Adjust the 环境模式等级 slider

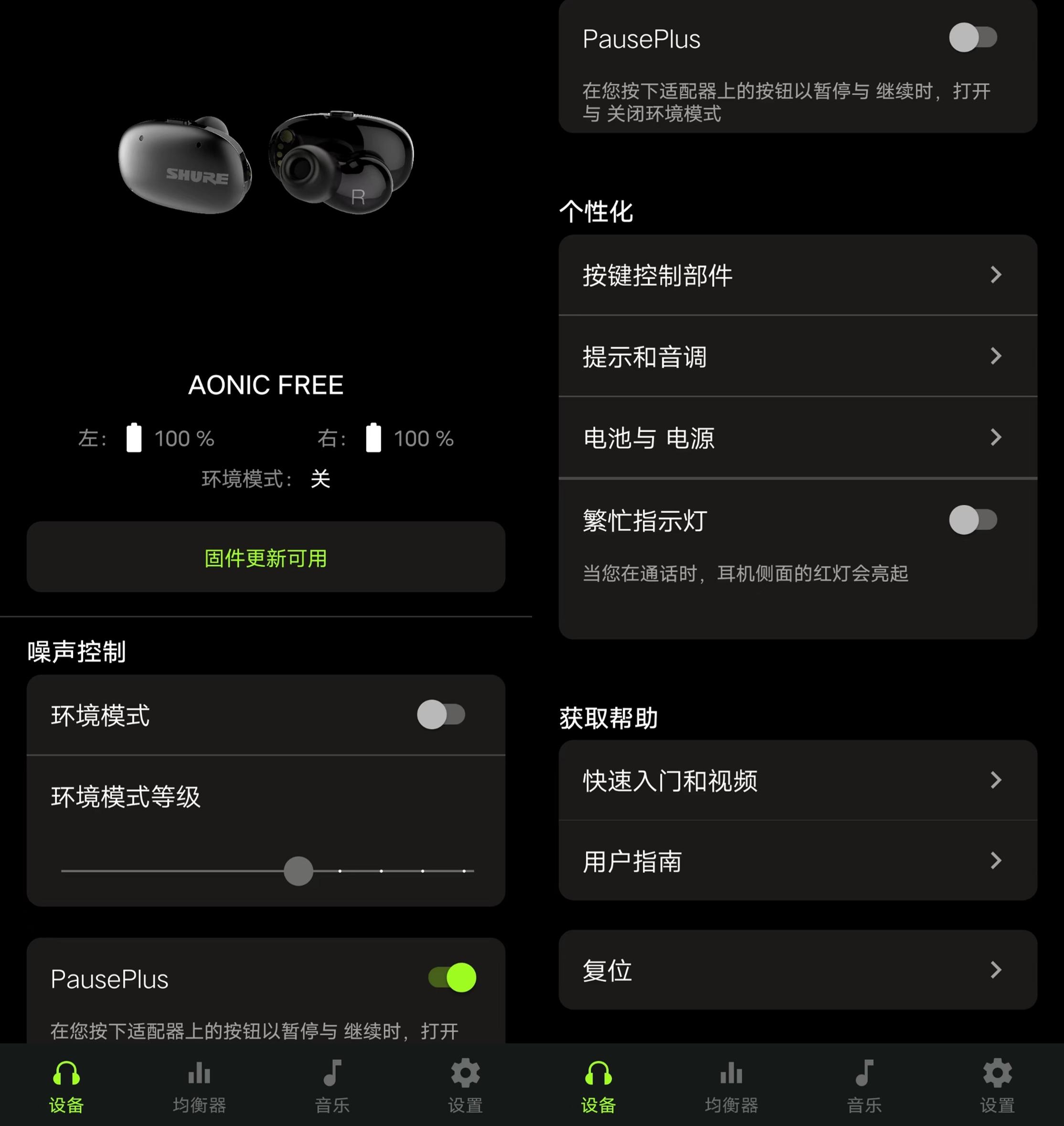(x=299, y=872)
